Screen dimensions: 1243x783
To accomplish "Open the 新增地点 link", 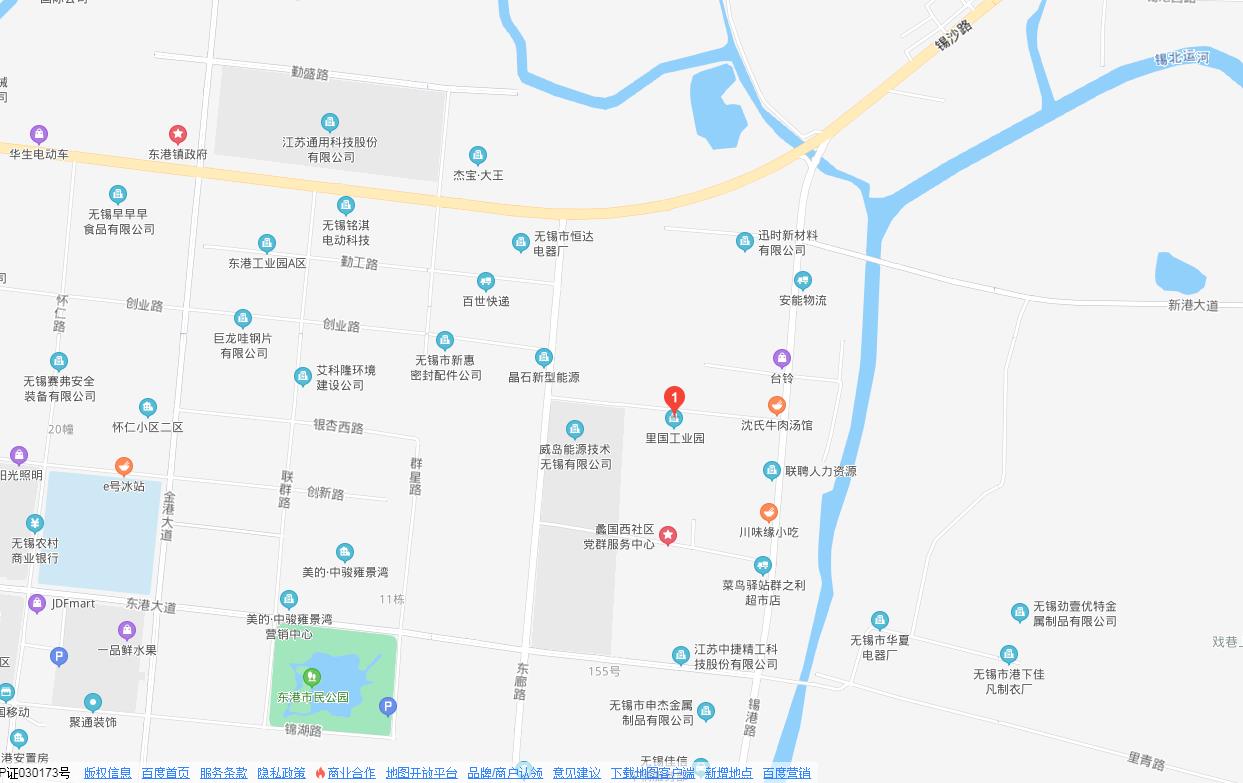I will coord(728,773).
